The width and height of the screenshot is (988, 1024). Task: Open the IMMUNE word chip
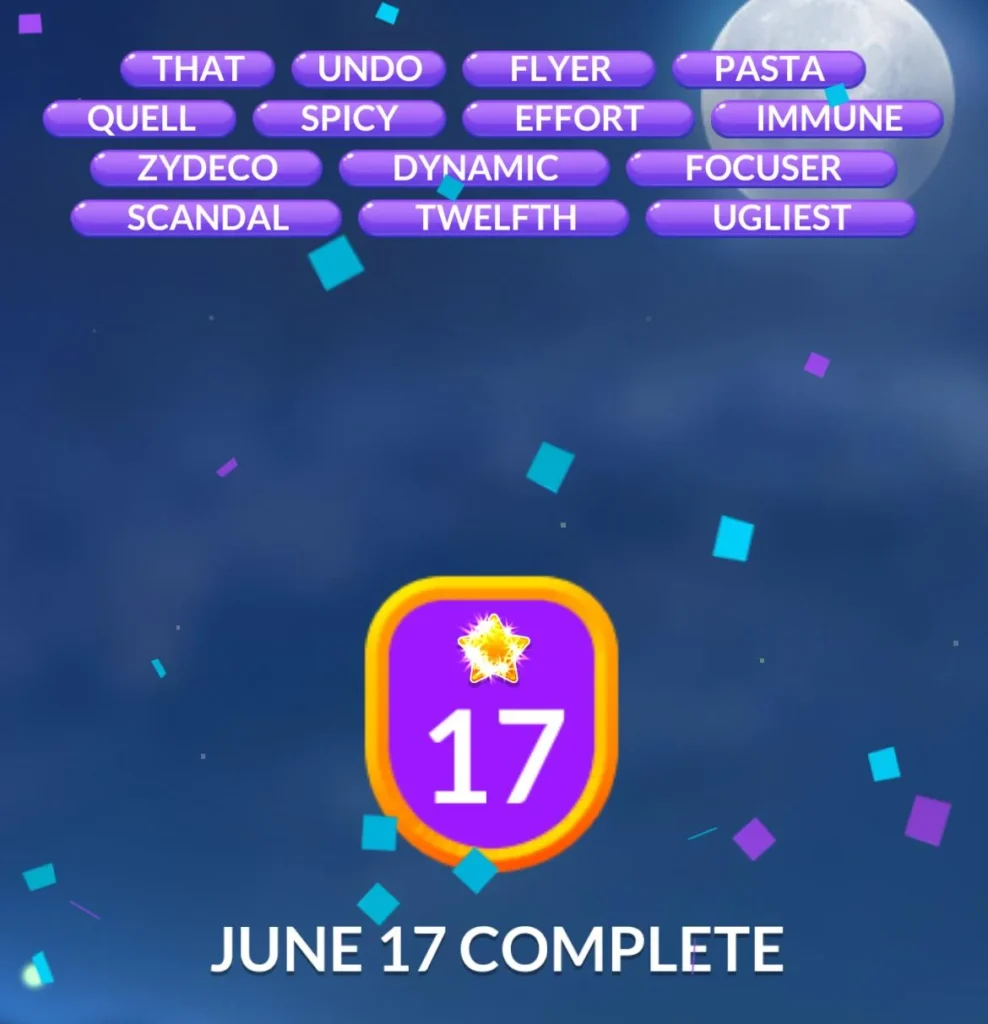[x=827, y=119]
